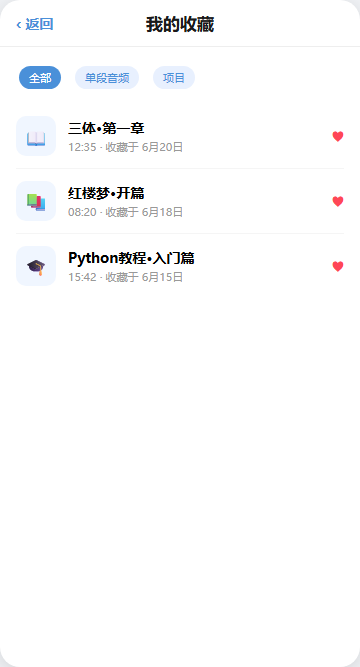The height and width of the screenshot is (667, 360).
Task: Remove Python教程•入门篇 from favorites with heart
Action: pos(338,266)
